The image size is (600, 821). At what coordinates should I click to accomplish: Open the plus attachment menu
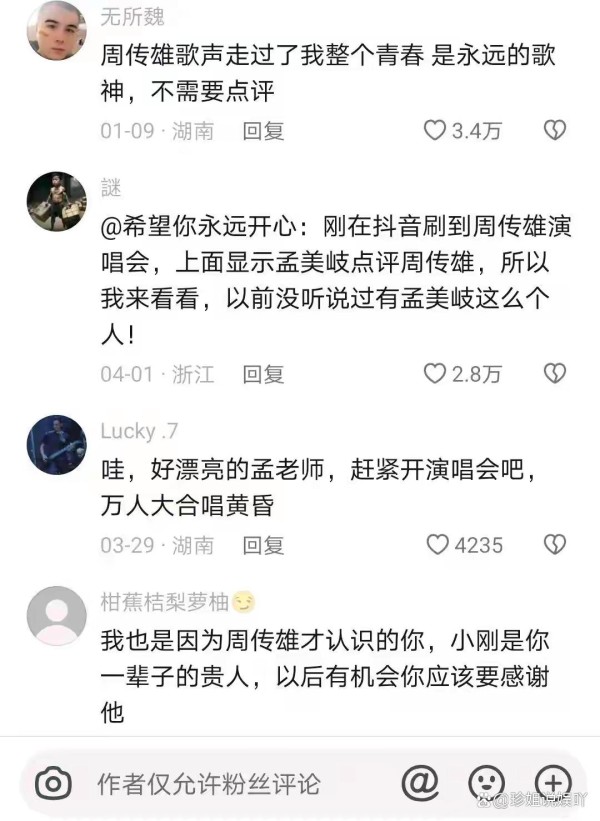(x=553, y=782)
